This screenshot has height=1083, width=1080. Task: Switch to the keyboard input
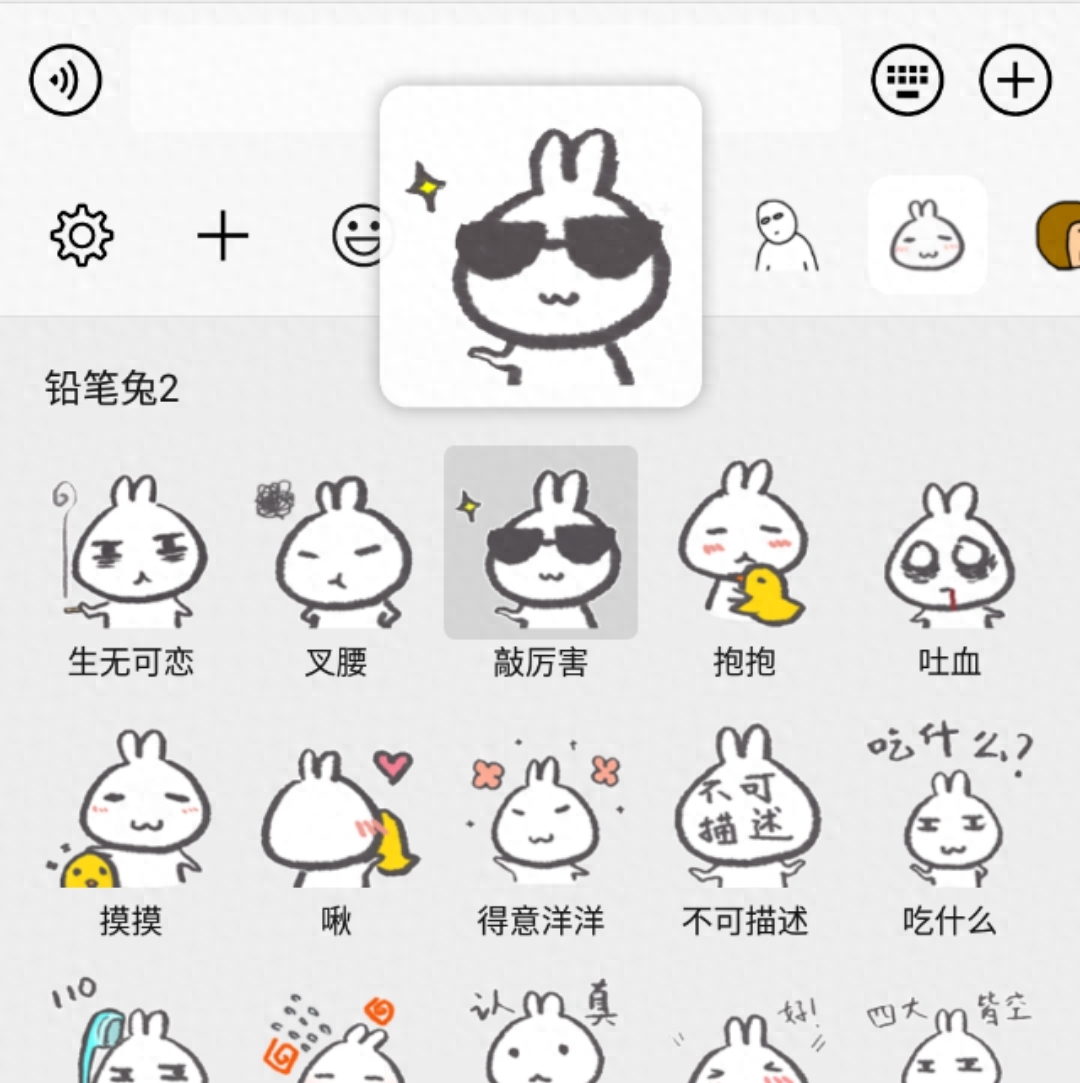pyautogui.click(x=907, y=80)
